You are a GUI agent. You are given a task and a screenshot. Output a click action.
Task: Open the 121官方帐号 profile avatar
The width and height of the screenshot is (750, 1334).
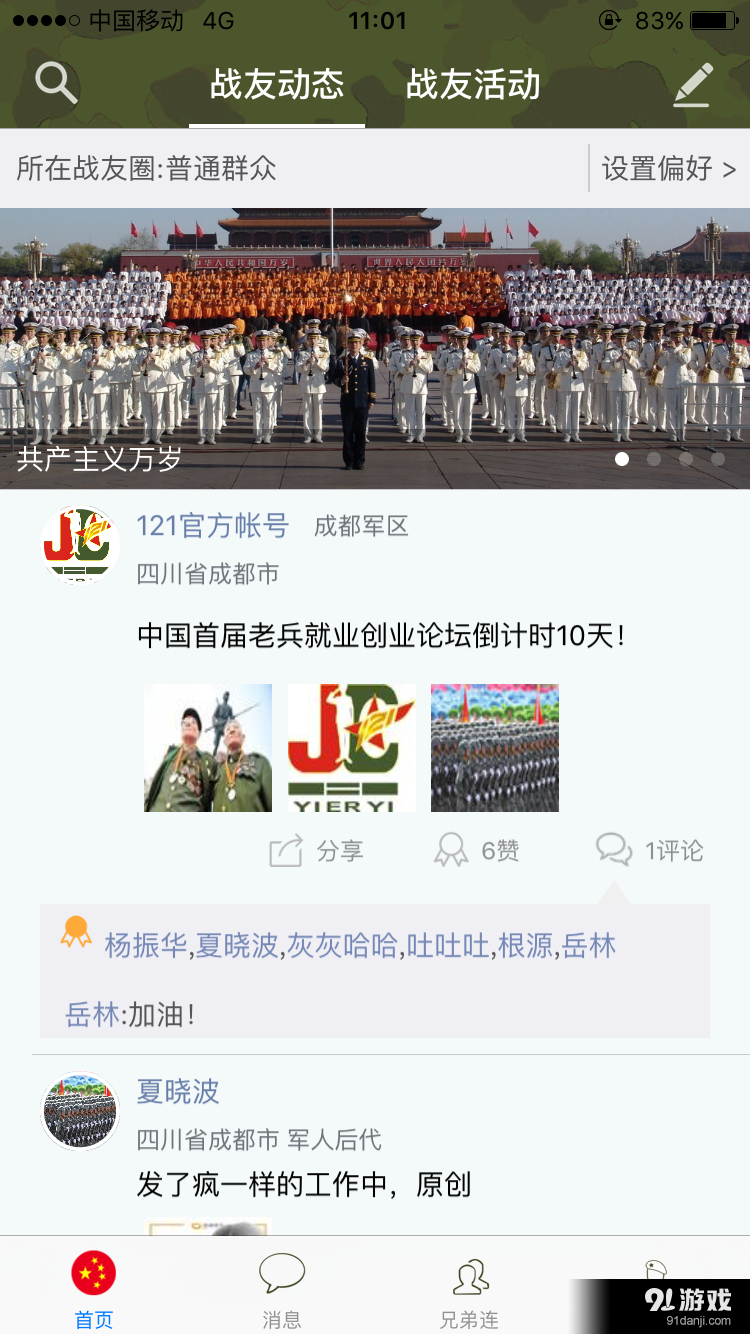(80, 545)
